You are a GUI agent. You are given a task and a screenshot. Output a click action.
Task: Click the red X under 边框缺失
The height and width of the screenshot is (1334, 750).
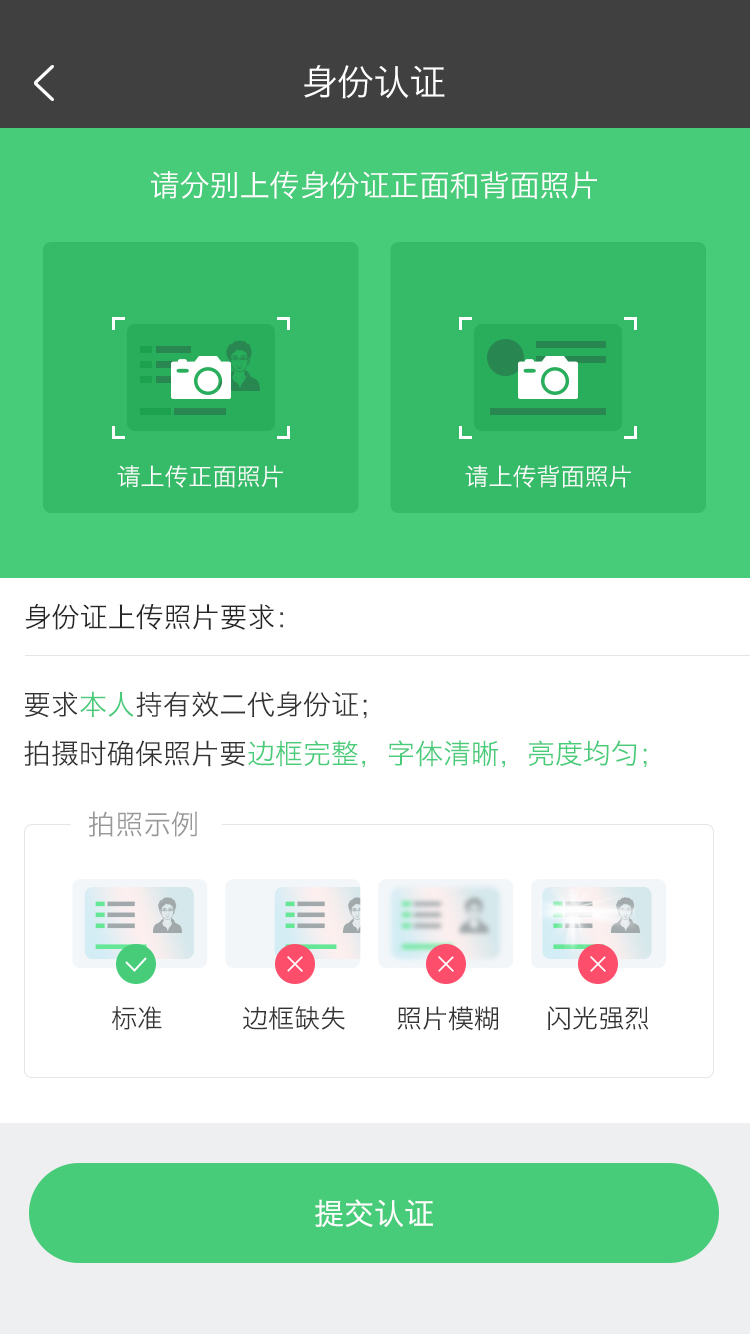[294, 964]
